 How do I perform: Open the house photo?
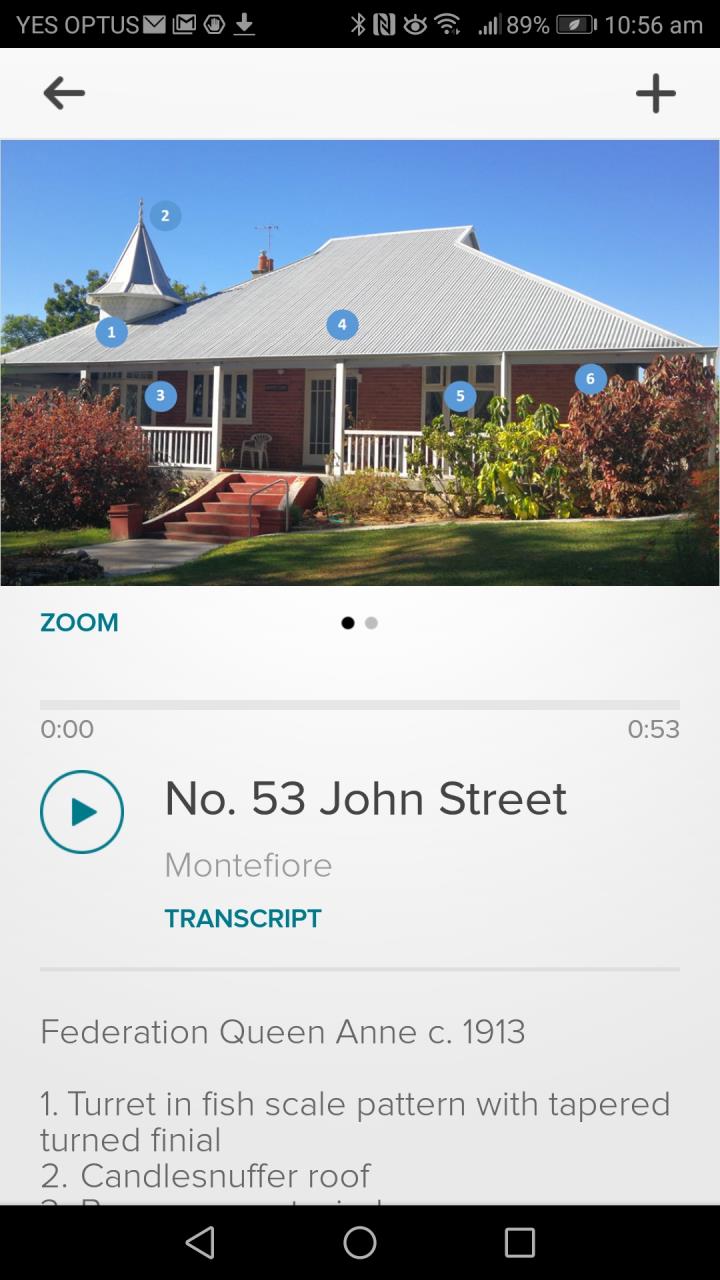tap(360, 450)
